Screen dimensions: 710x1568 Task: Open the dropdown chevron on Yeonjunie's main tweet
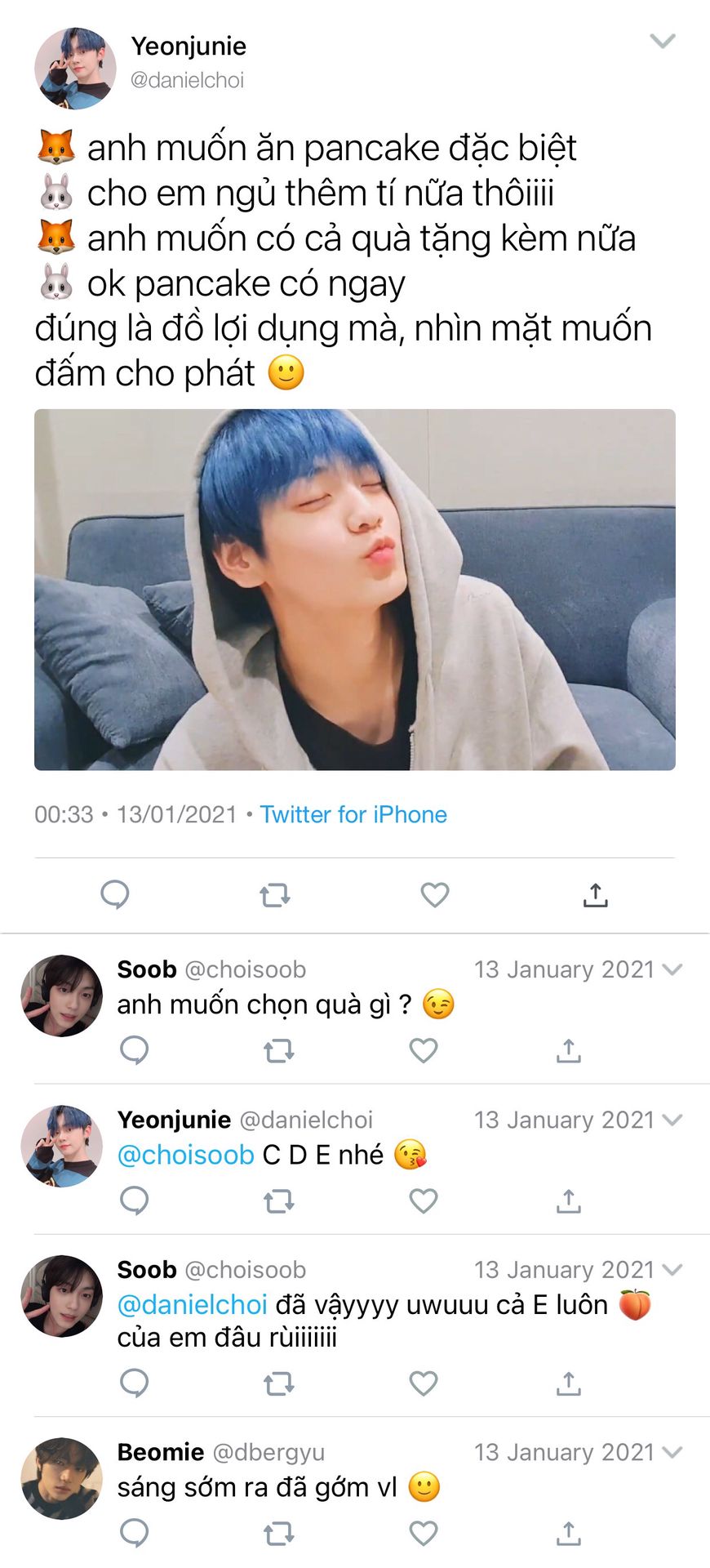pos(662,41)
